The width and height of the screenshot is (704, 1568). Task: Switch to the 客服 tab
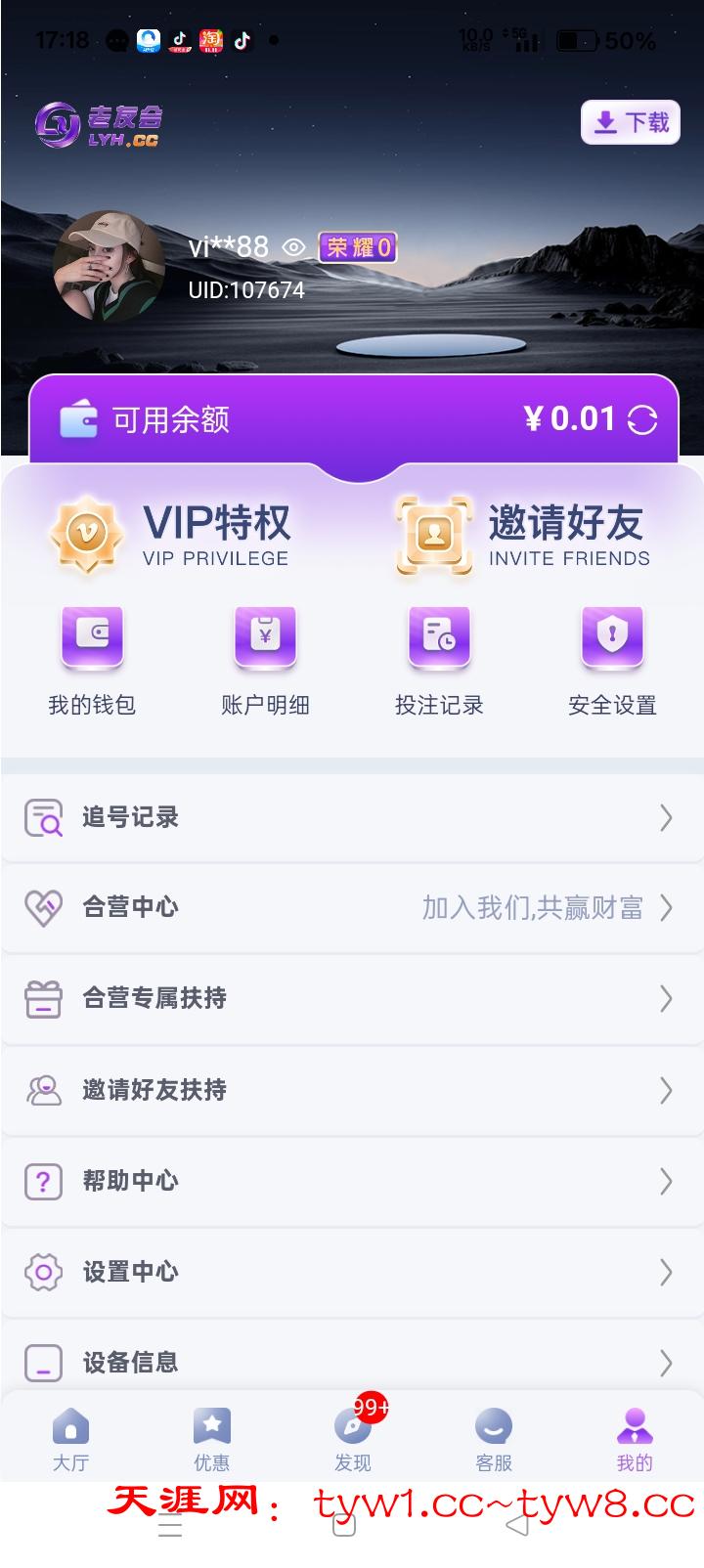point(494,1440)
